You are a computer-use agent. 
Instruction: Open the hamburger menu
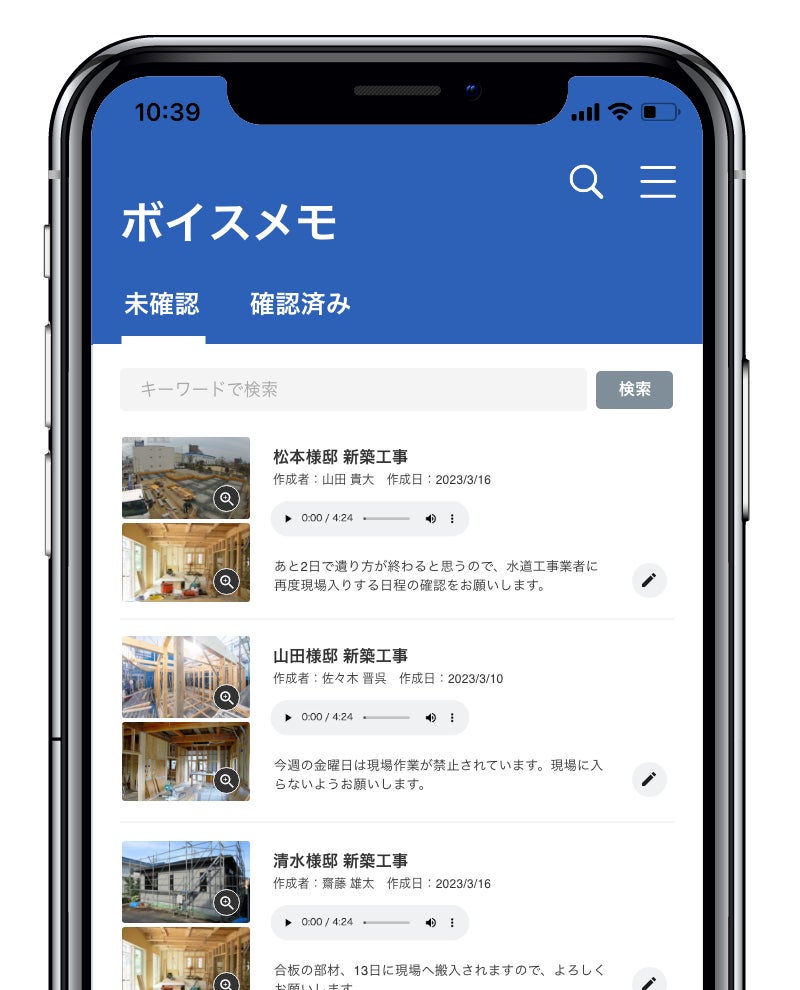tap(658, 182)
